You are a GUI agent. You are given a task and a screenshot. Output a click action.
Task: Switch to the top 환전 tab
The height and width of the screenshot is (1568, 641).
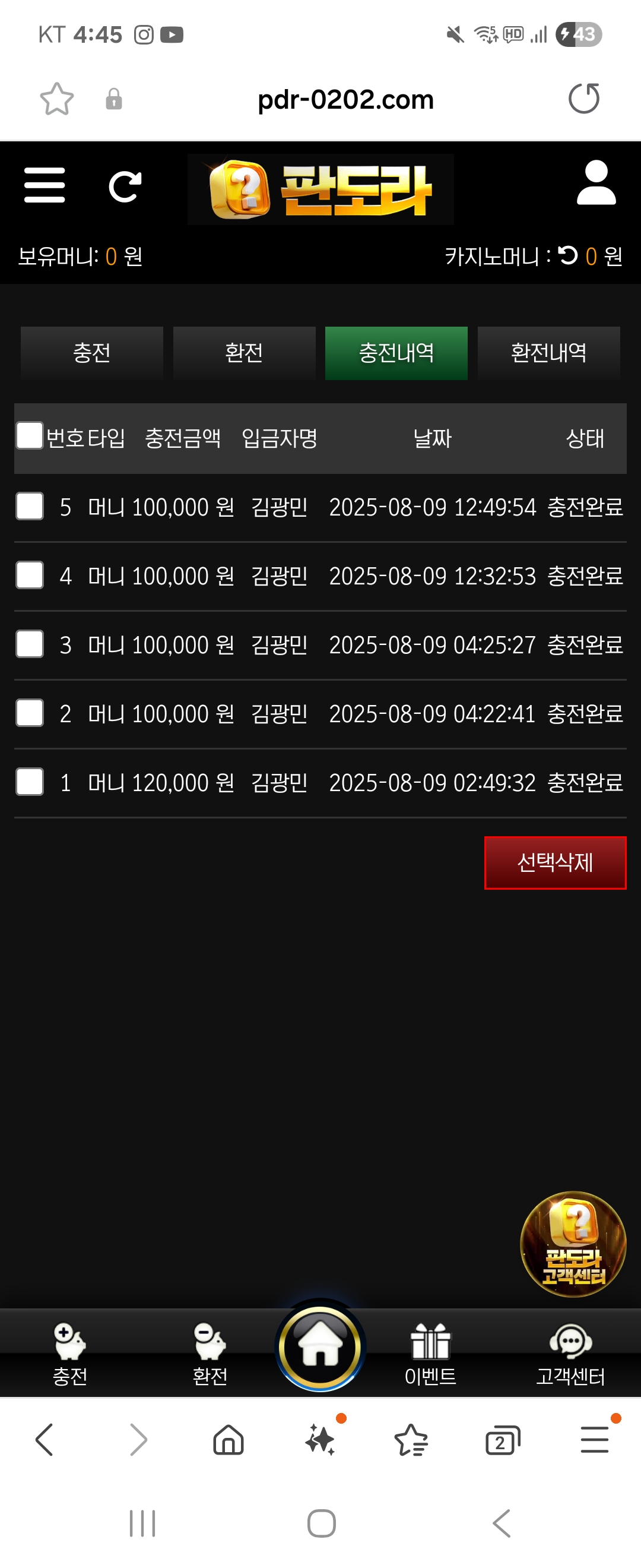(244, 353)
